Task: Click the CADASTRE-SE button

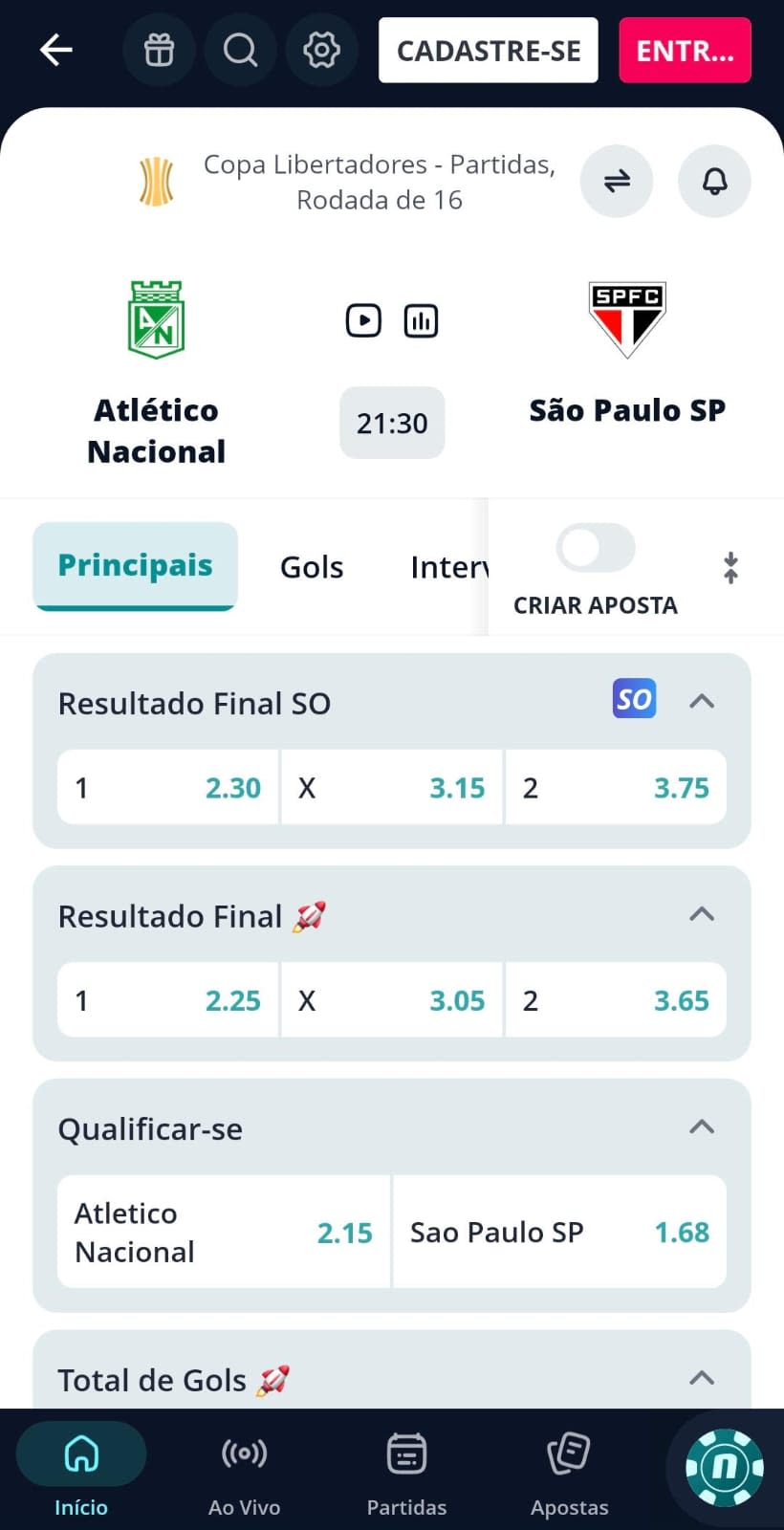Action: [x=488, y=50]
